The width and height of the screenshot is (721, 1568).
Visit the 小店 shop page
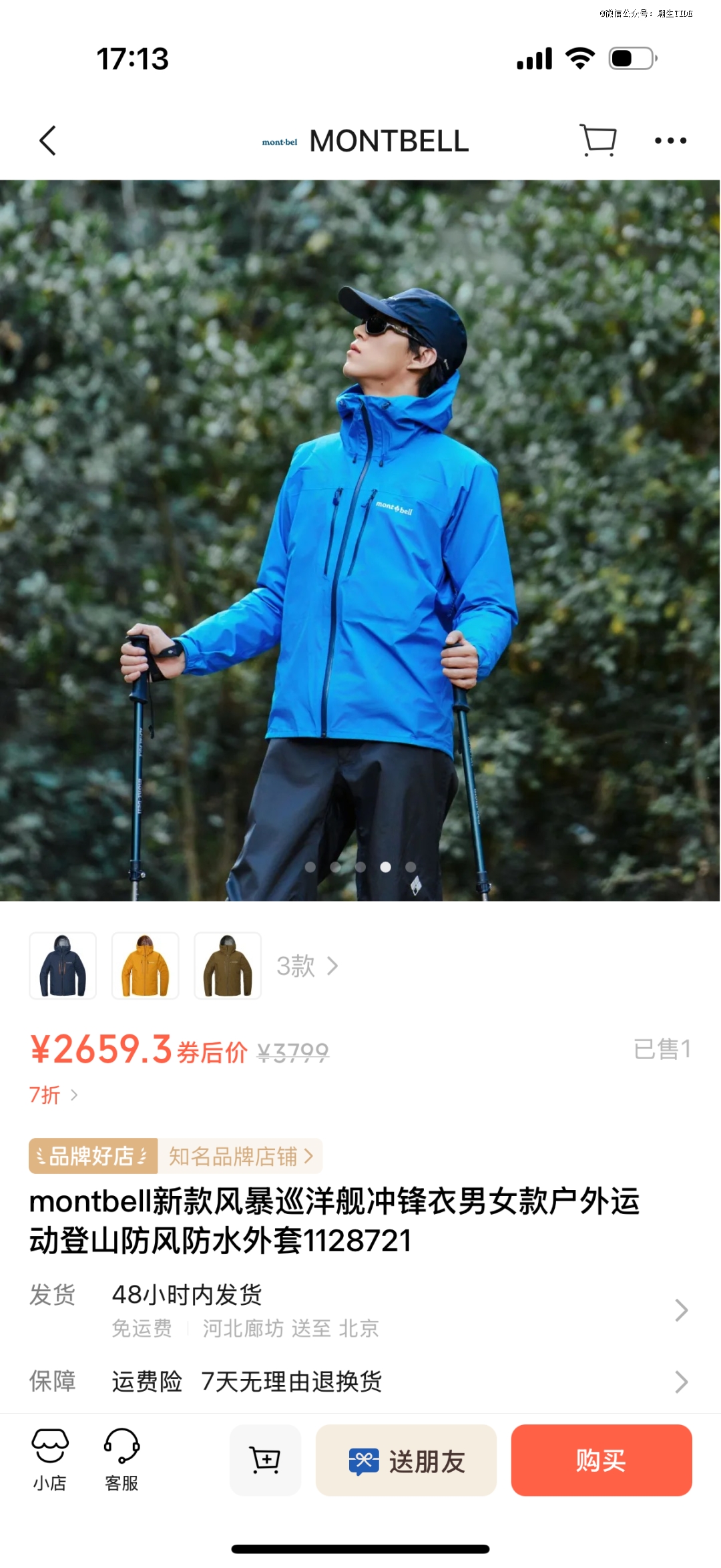tap(50, 1460)
